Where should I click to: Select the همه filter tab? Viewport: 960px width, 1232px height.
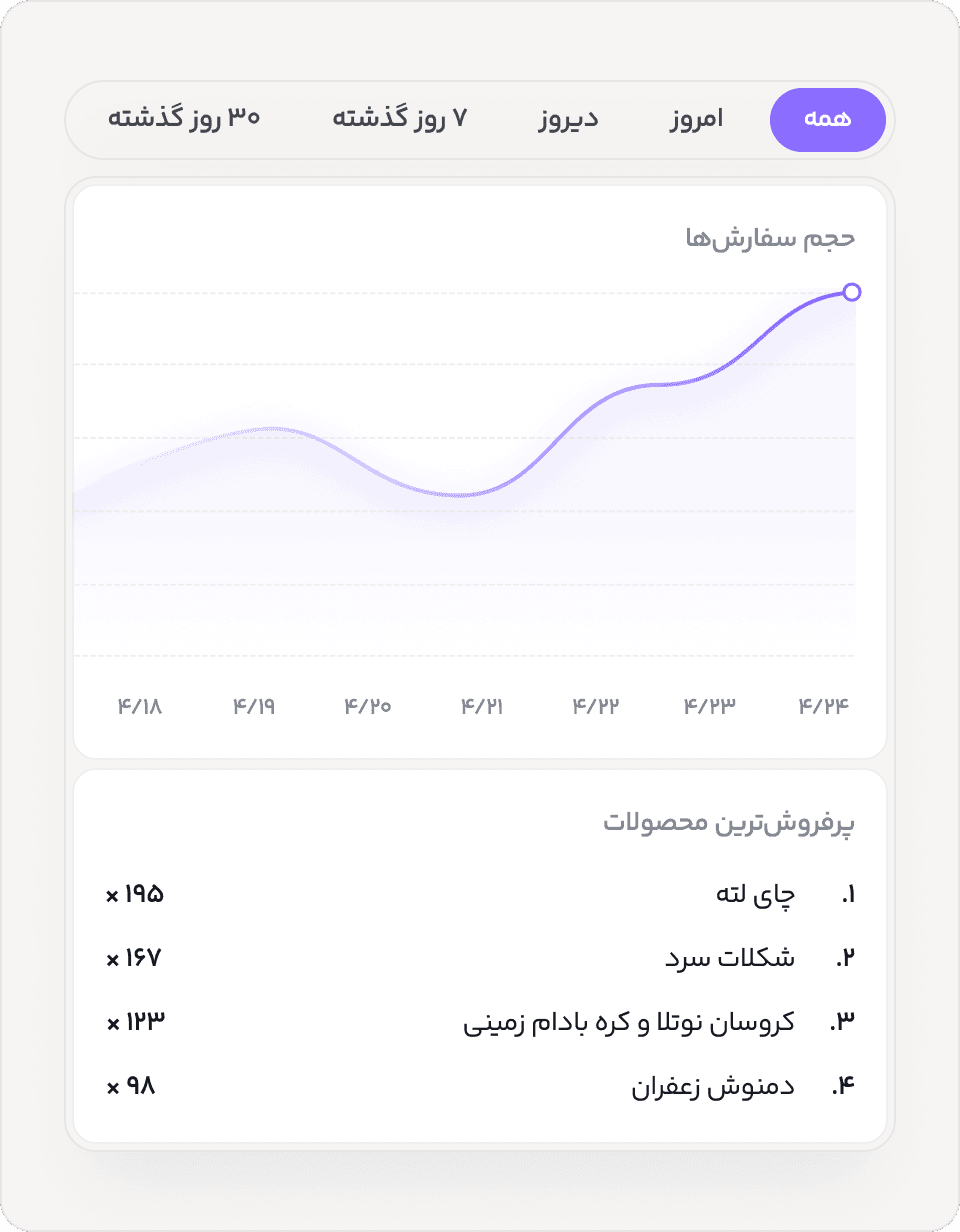point(828,119)
